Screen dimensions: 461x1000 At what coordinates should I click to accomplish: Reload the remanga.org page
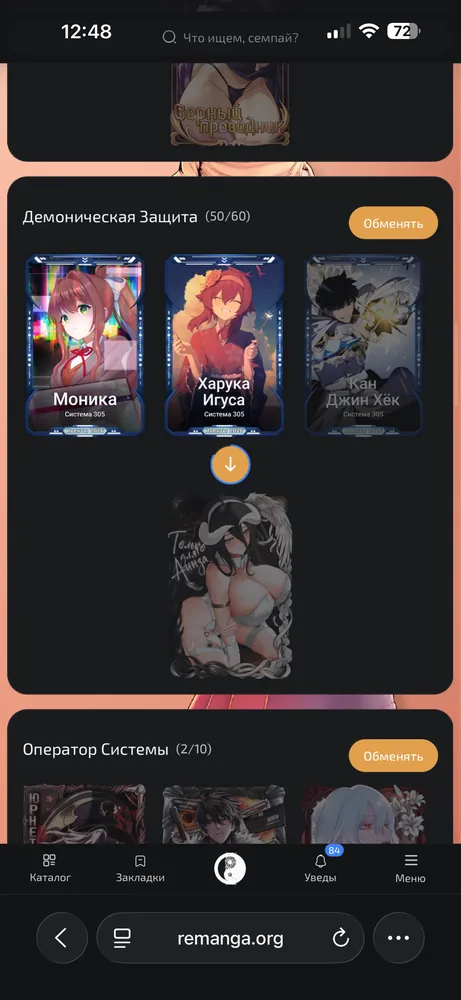[340, 938]
